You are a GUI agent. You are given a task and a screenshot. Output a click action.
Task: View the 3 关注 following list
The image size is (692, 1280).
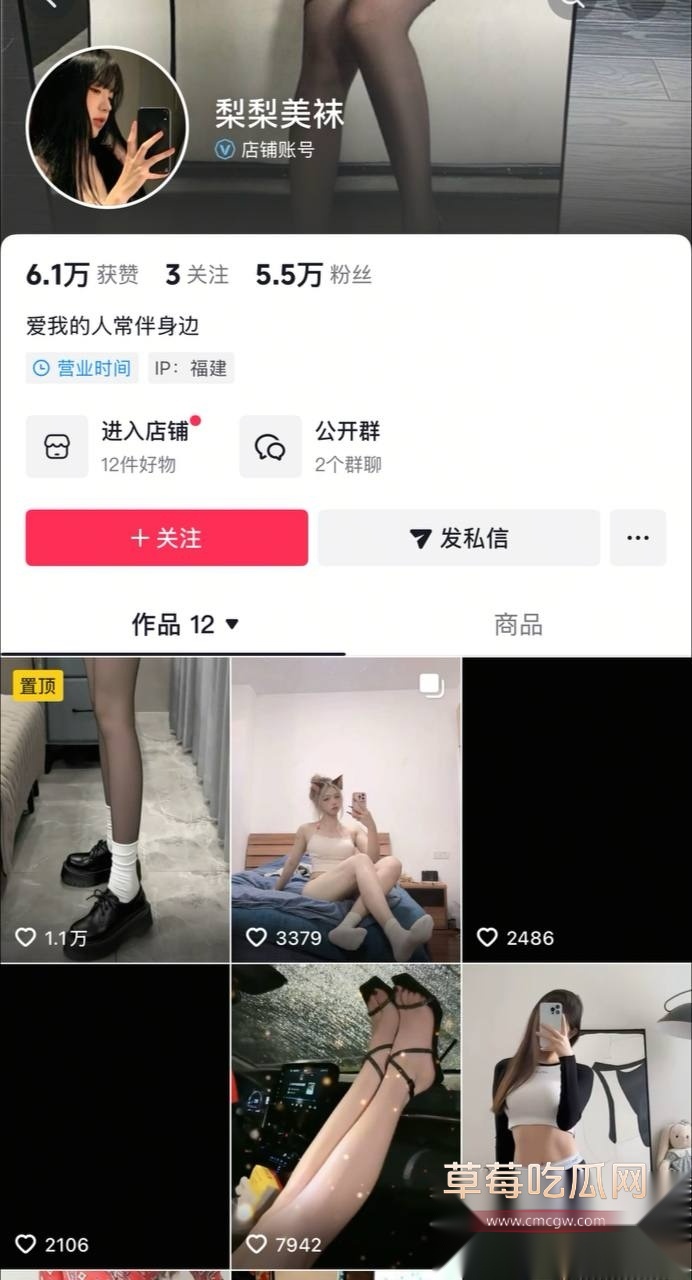coord(197,275)
